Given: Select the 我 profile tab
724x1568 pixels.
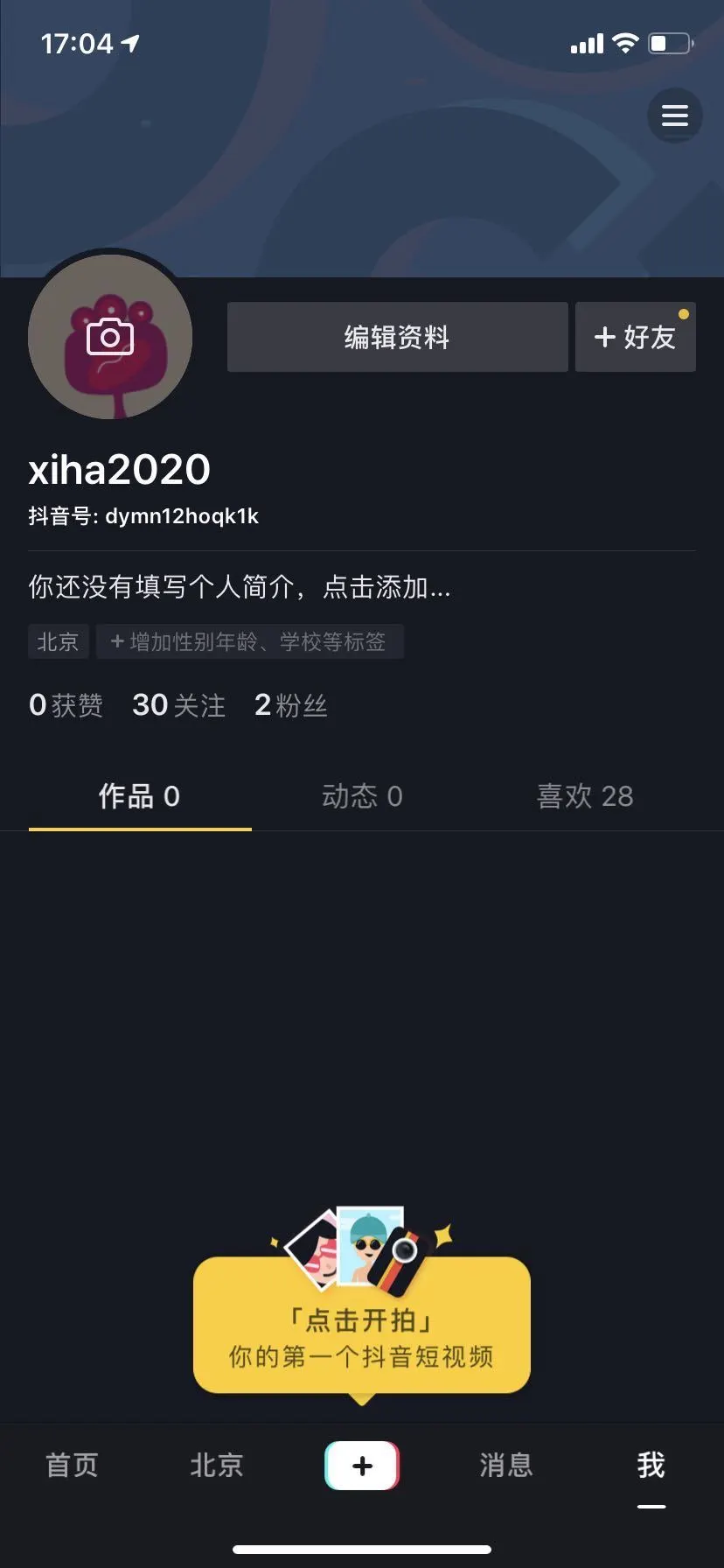Looking at the screenshot, I should (x=651, y=1465).
